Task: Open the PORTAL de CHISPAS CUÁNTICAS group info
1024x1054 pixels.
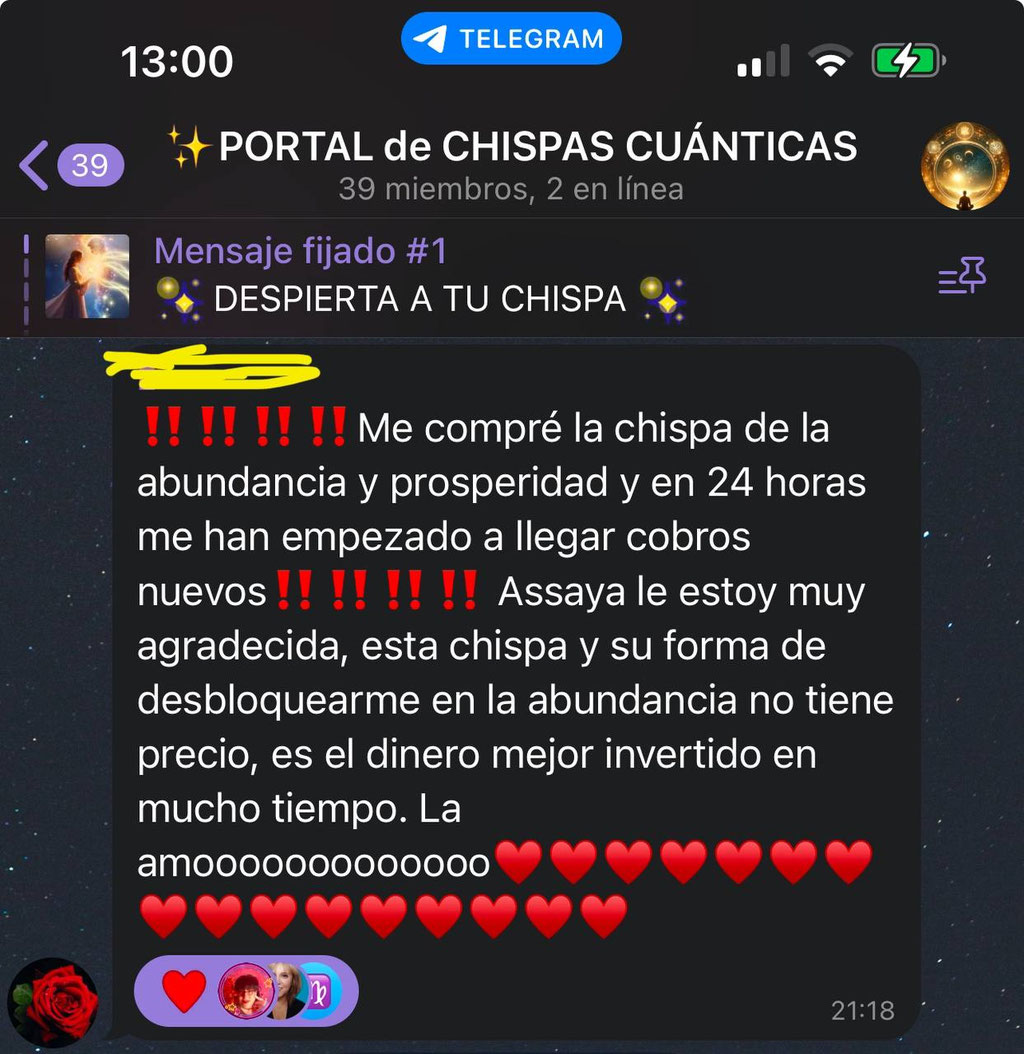Action: coord(512,164)
